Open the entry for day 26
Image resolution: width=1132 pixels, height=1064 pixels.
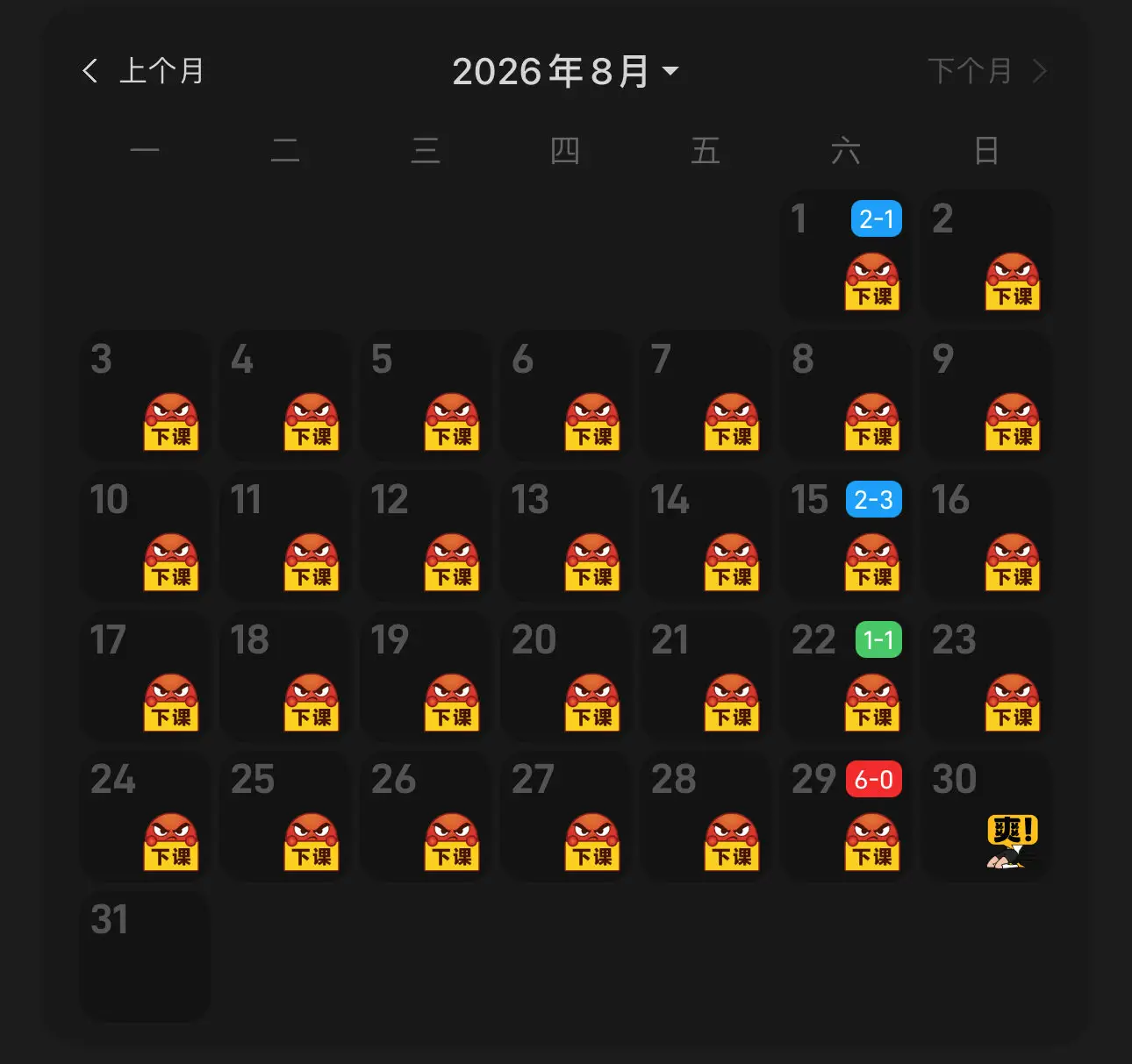click(425, 817)
